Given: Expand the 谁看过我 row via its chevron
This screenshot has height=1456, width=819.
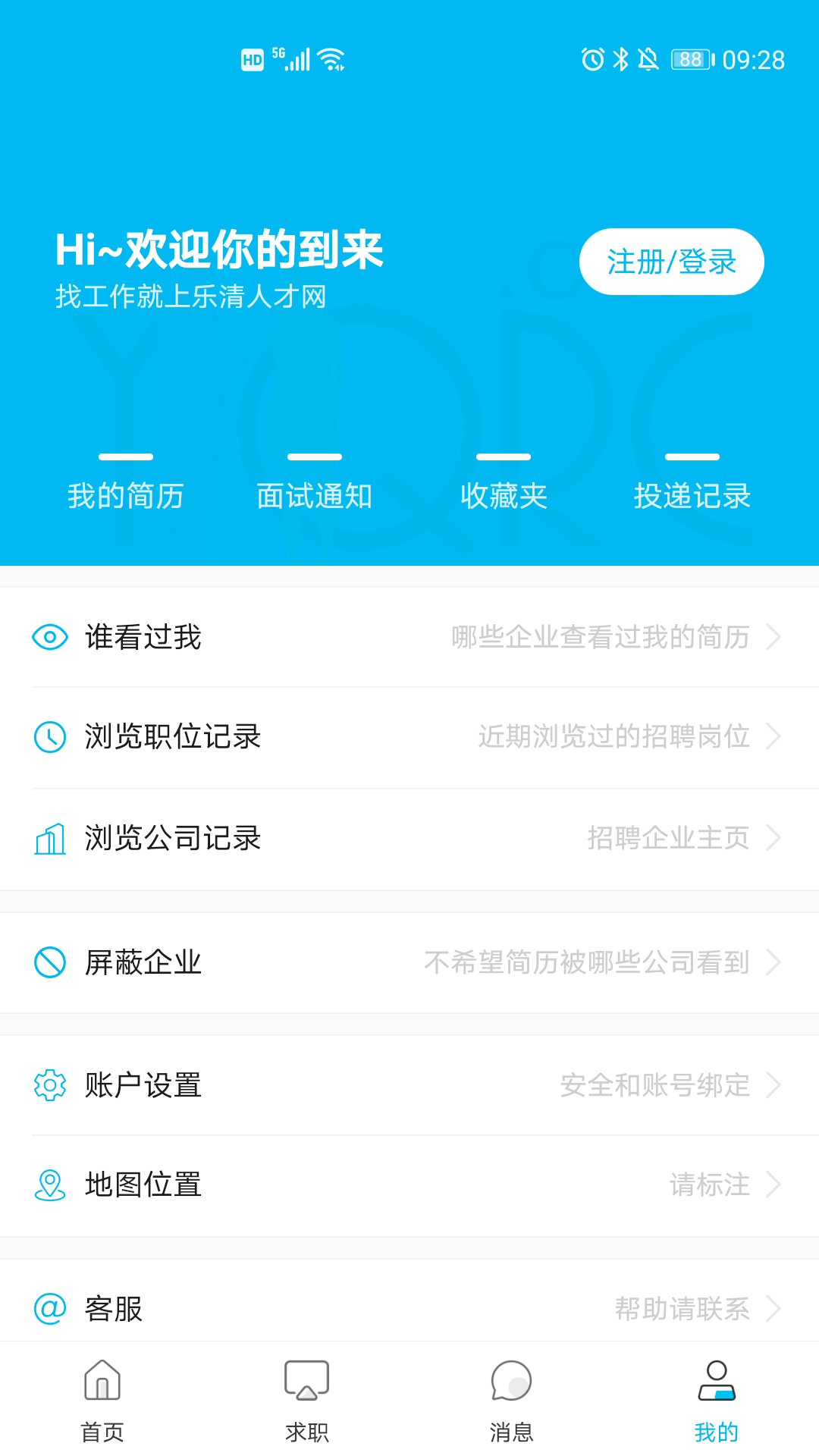Looking at the screenshot, I should coord(775,637).
